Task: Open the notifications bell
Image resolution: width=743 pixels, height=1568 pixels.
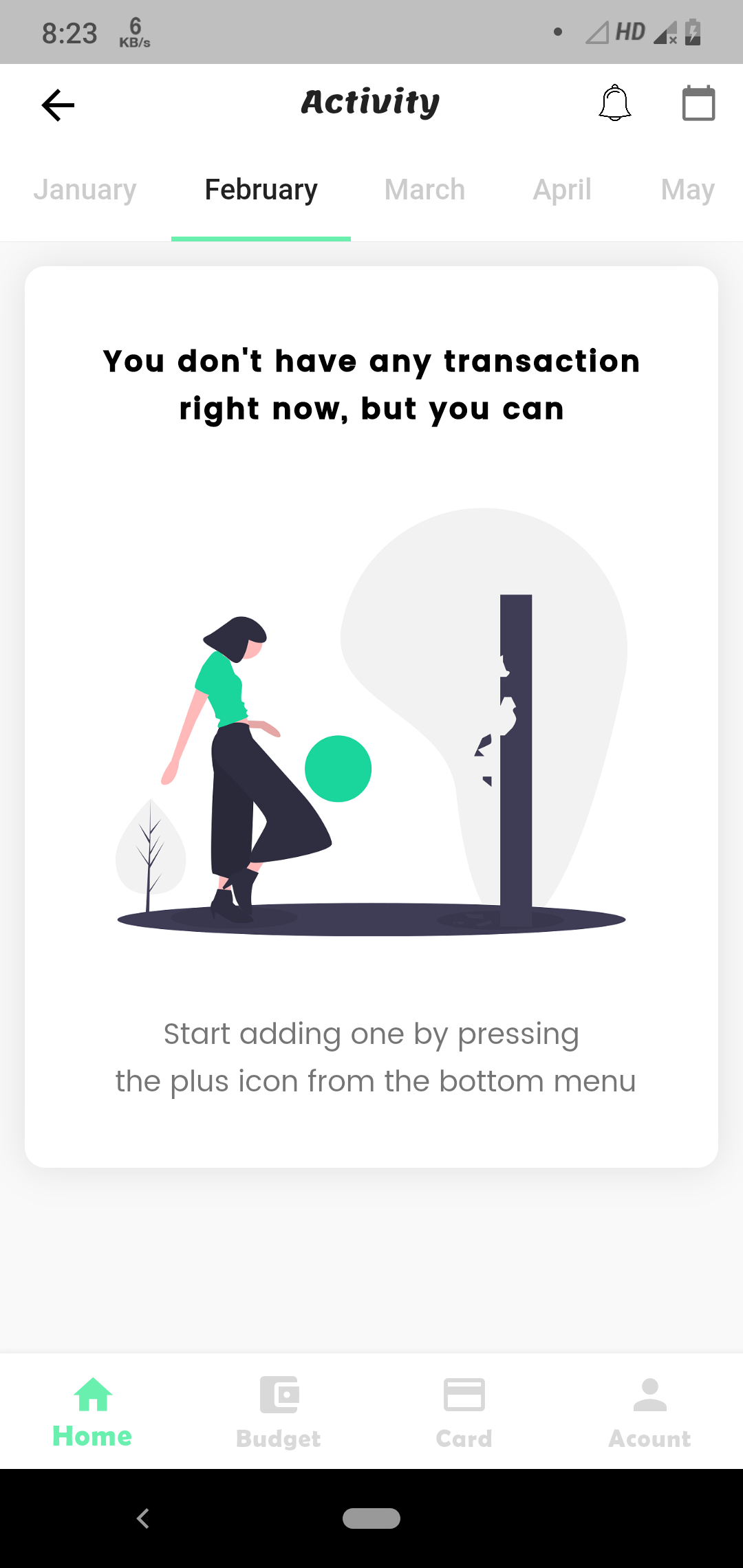Action: click(614, 104)
